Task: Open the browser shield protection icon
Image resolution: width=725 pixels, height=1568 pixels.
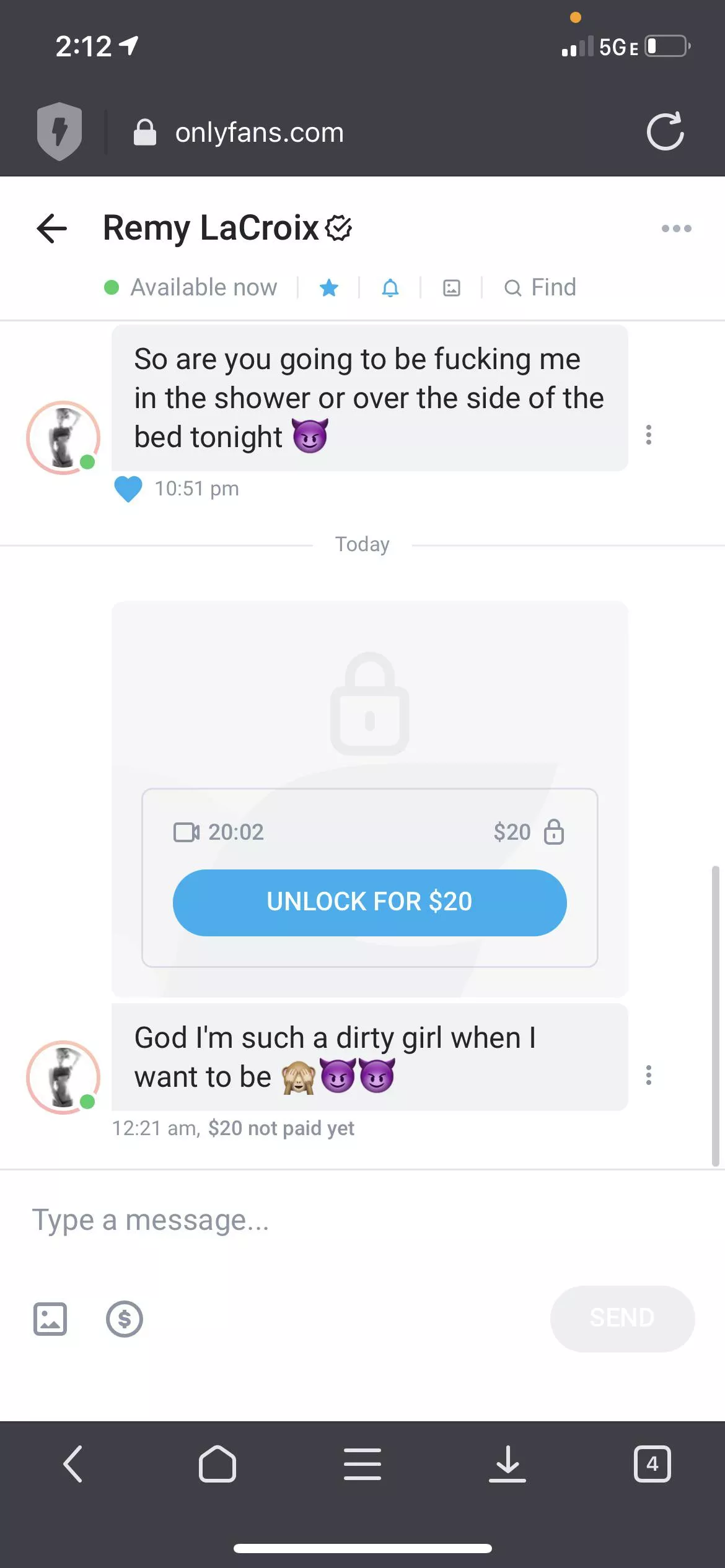Action: pyautogui.click(x=59, y=131)
